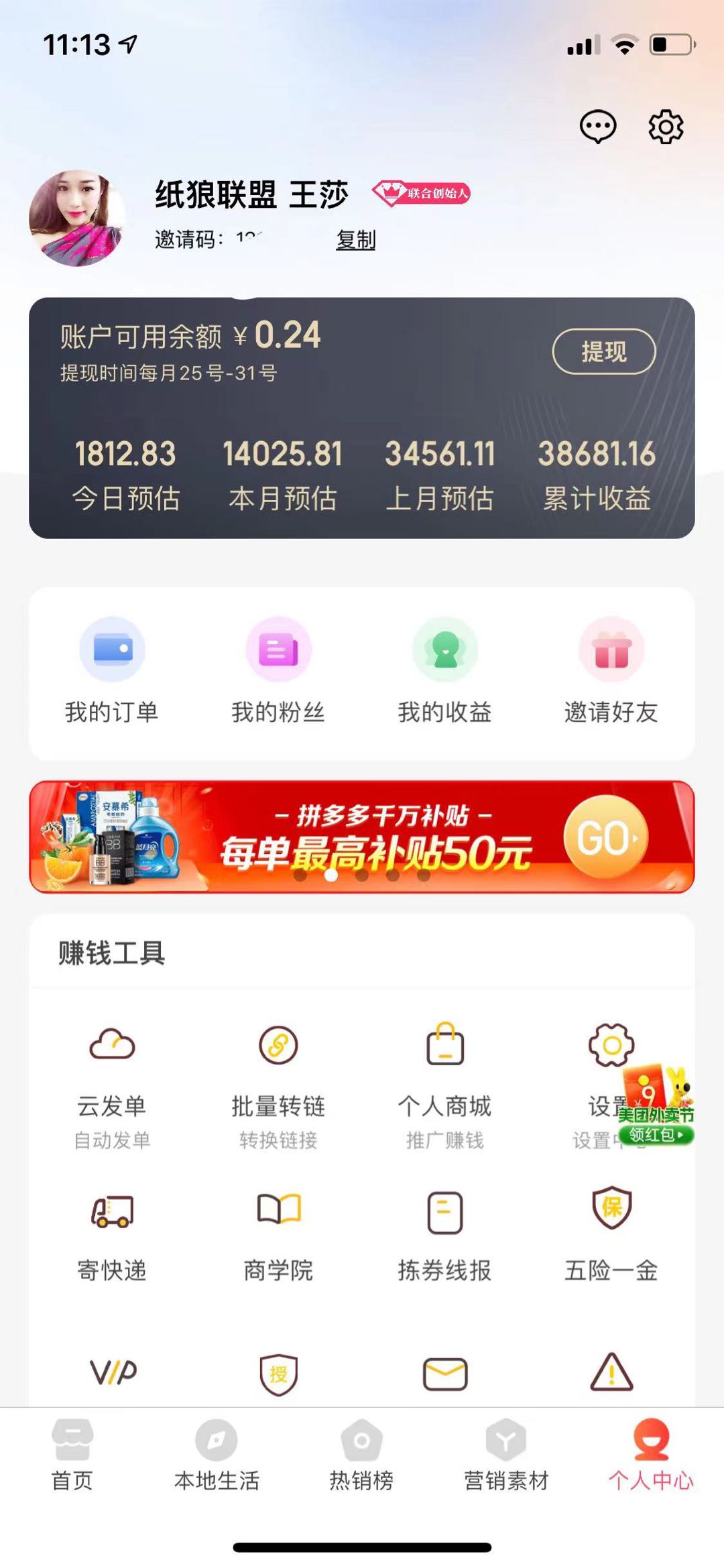This screenshot has height=1568, width=724.
Task: Open 商学院
Action: (278, 1237)
